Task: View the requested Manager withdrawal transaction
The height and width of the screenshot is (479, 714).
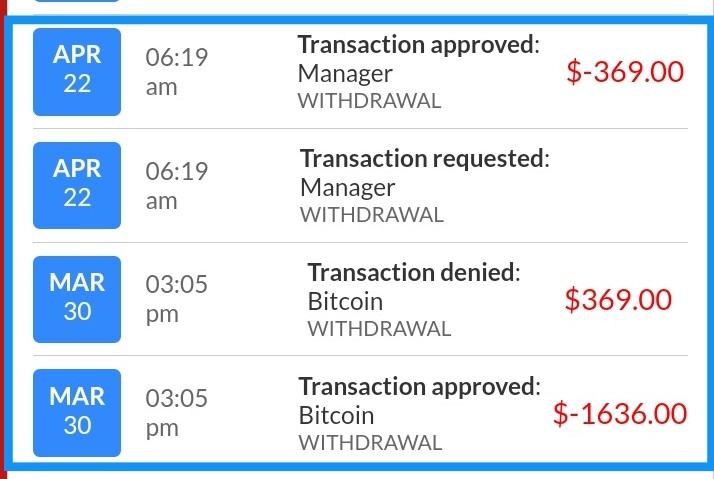Action: (424, 186)
